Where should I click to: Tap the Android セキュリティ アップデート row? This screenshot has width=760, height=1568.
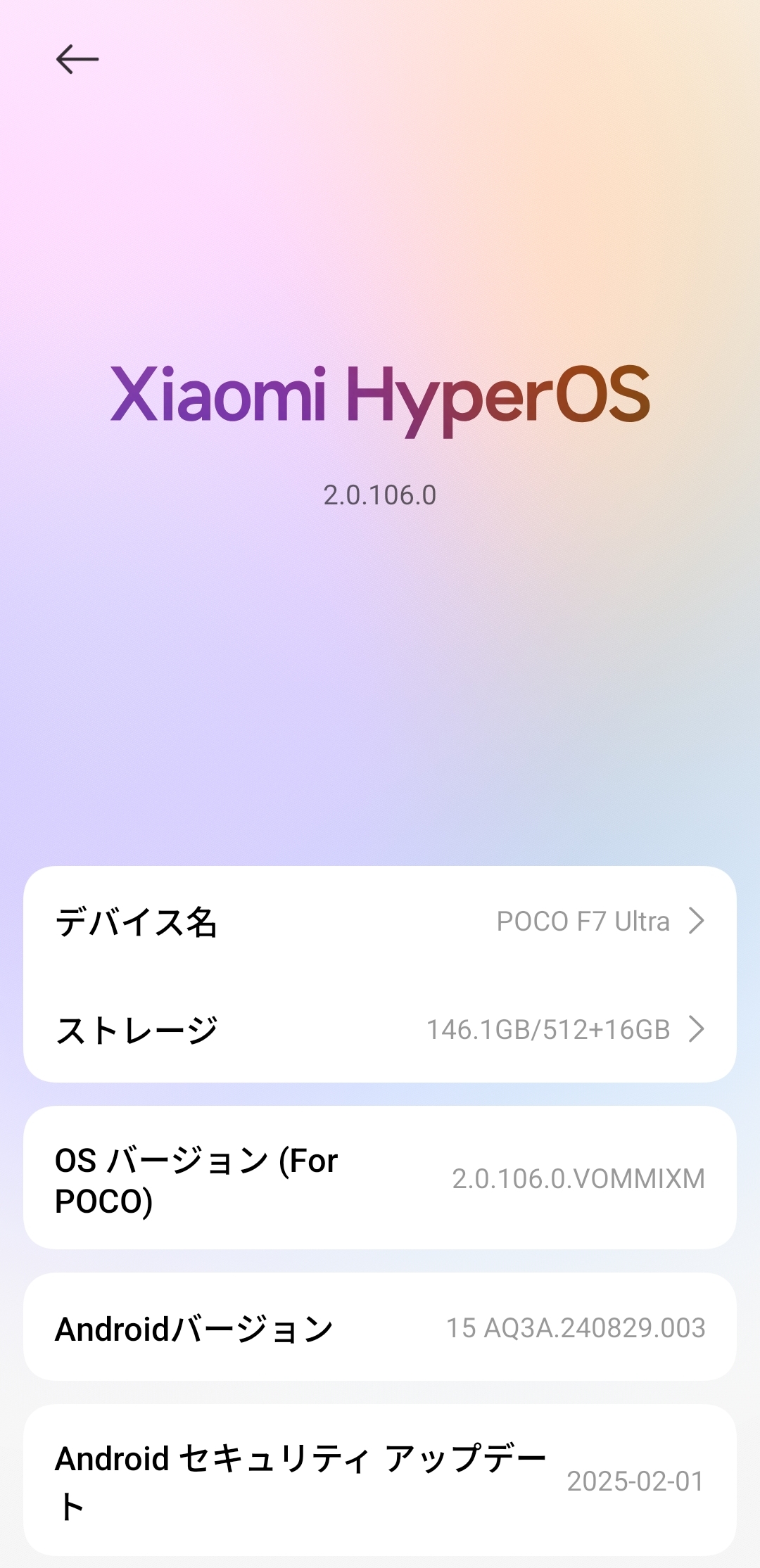click(x=380, y=1480)
